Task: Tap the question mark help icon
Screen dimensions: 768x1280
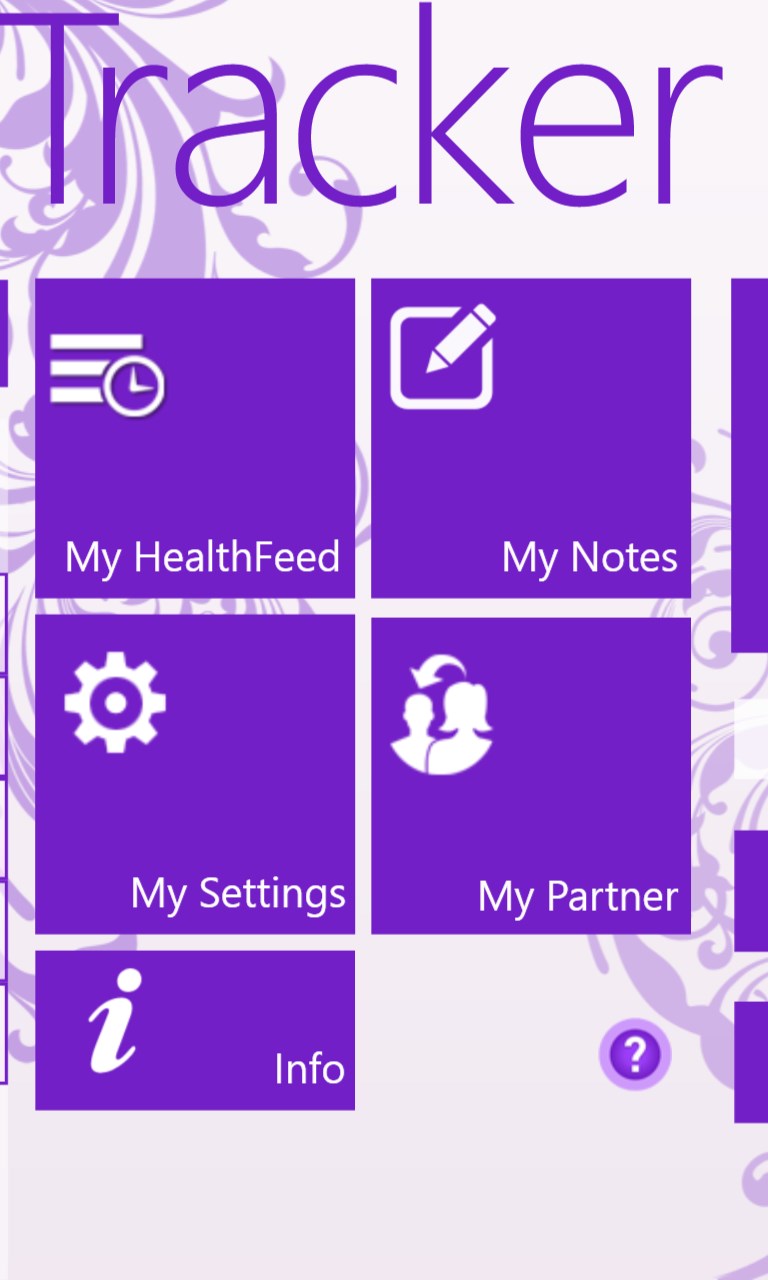Action: coord(635,1054)
